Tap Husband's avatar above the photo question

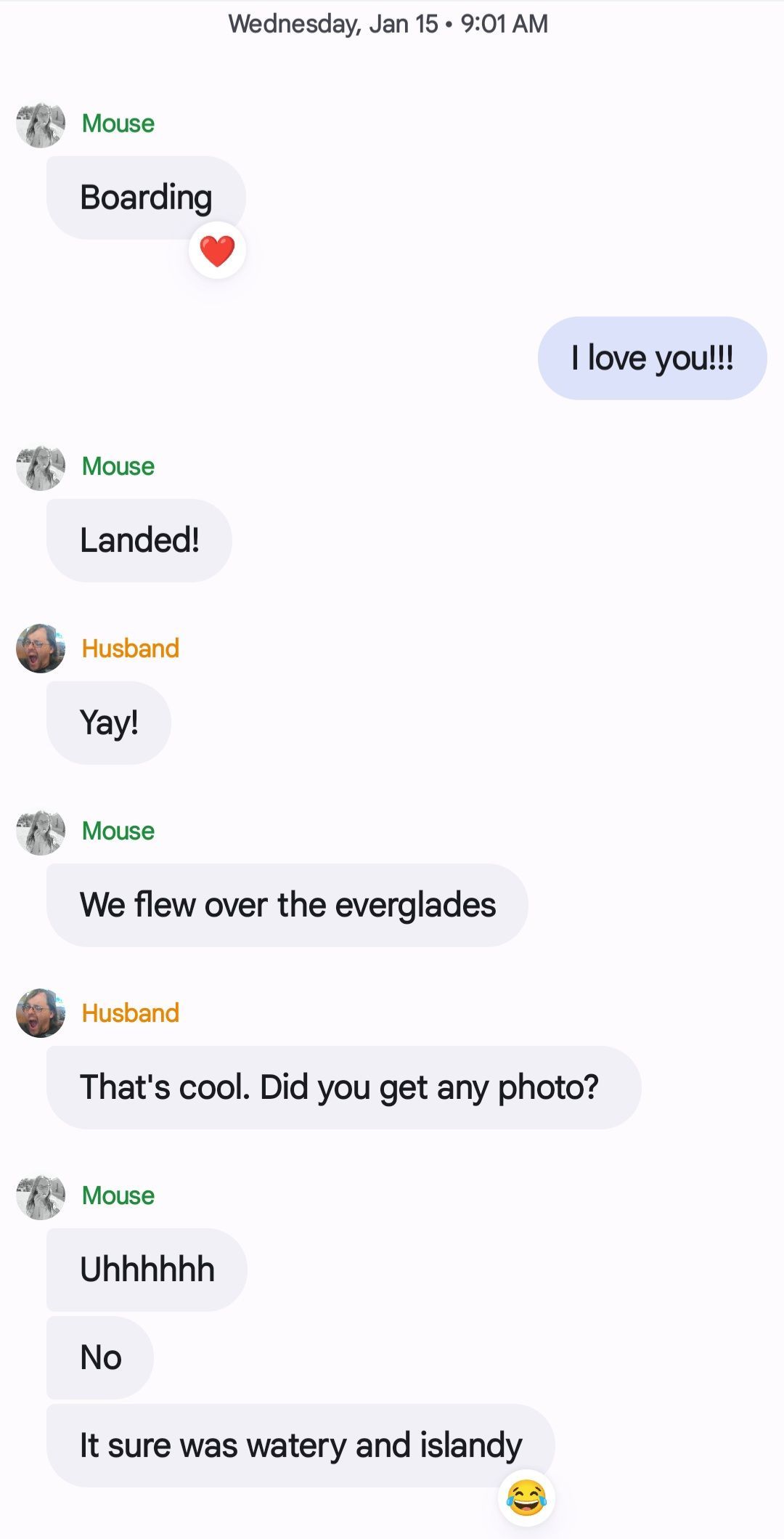click(41, 1013)
